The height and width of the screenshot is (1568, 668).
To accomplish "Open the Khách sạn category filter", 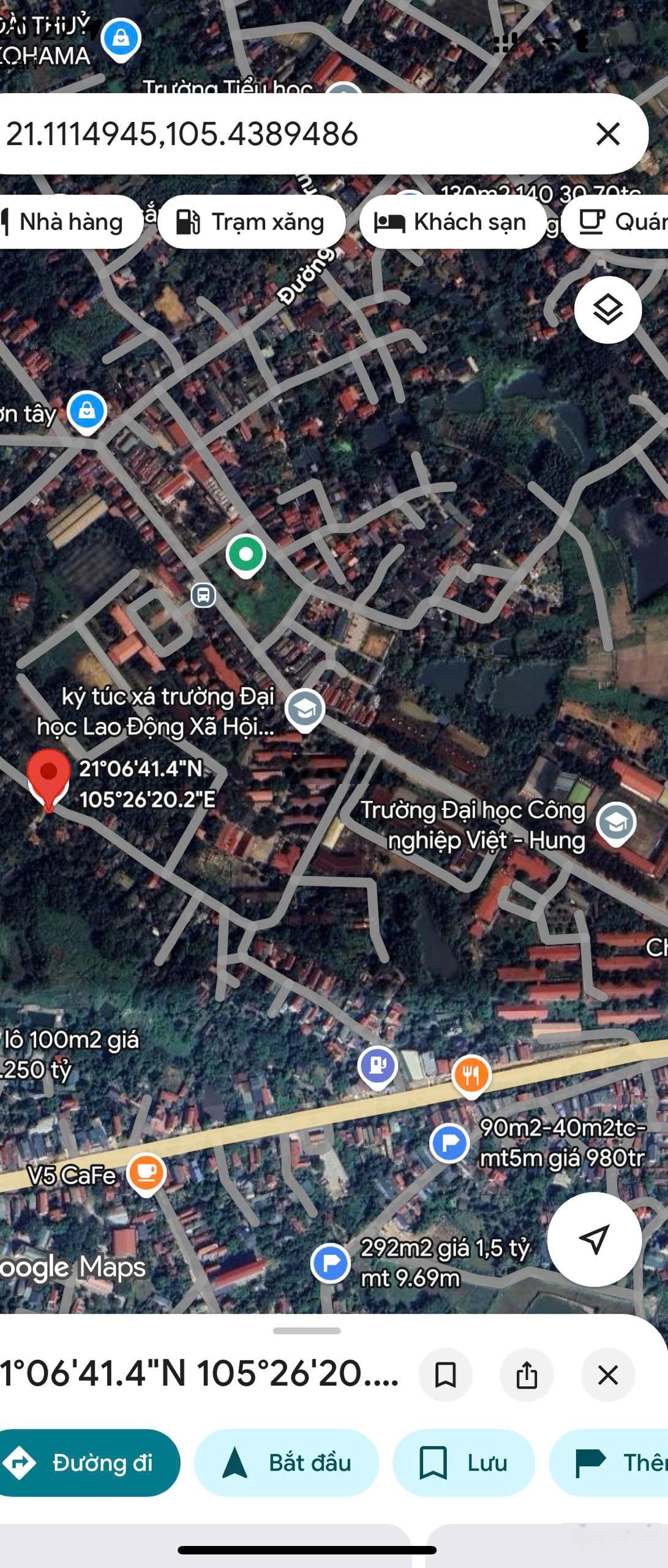I will pos(454,222).
